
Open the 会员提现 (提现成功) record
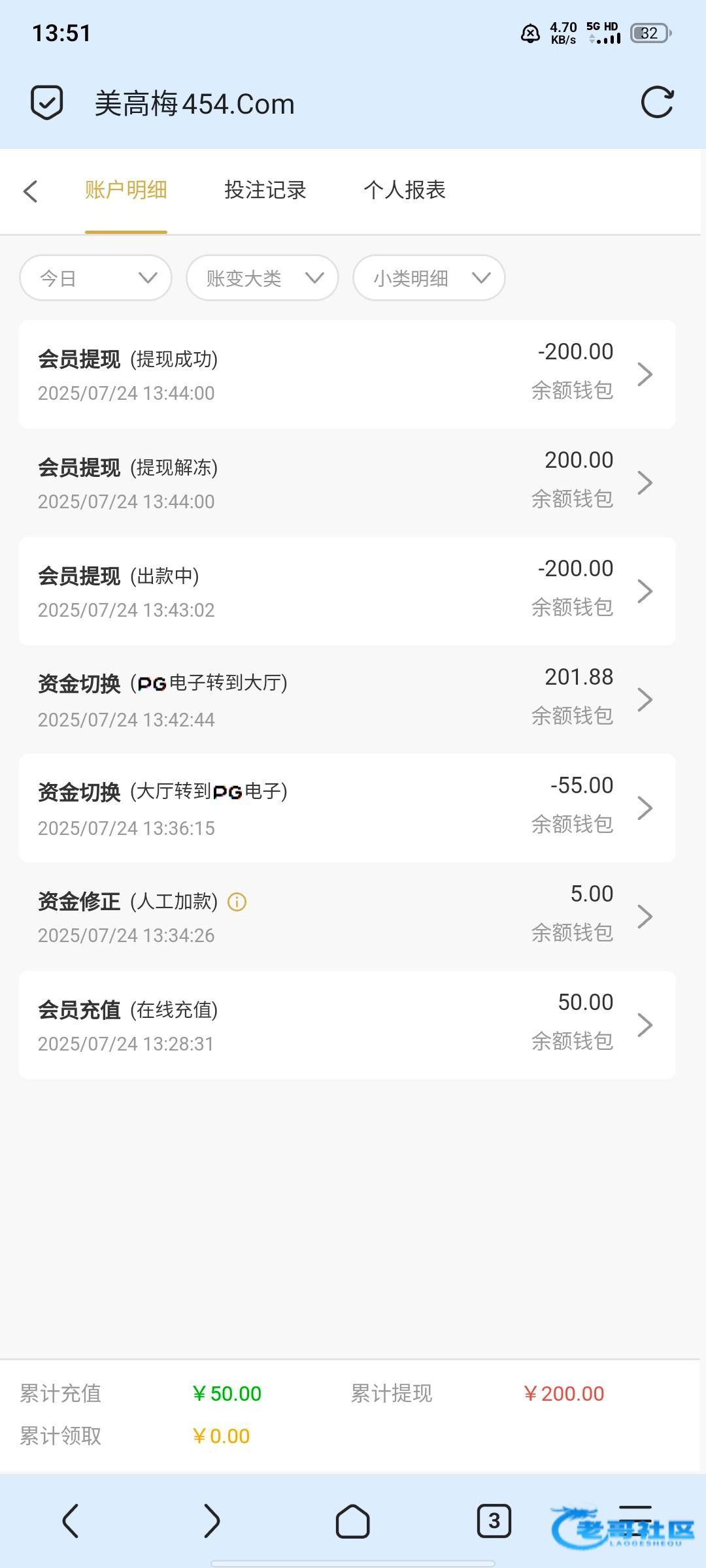[347, 374]
